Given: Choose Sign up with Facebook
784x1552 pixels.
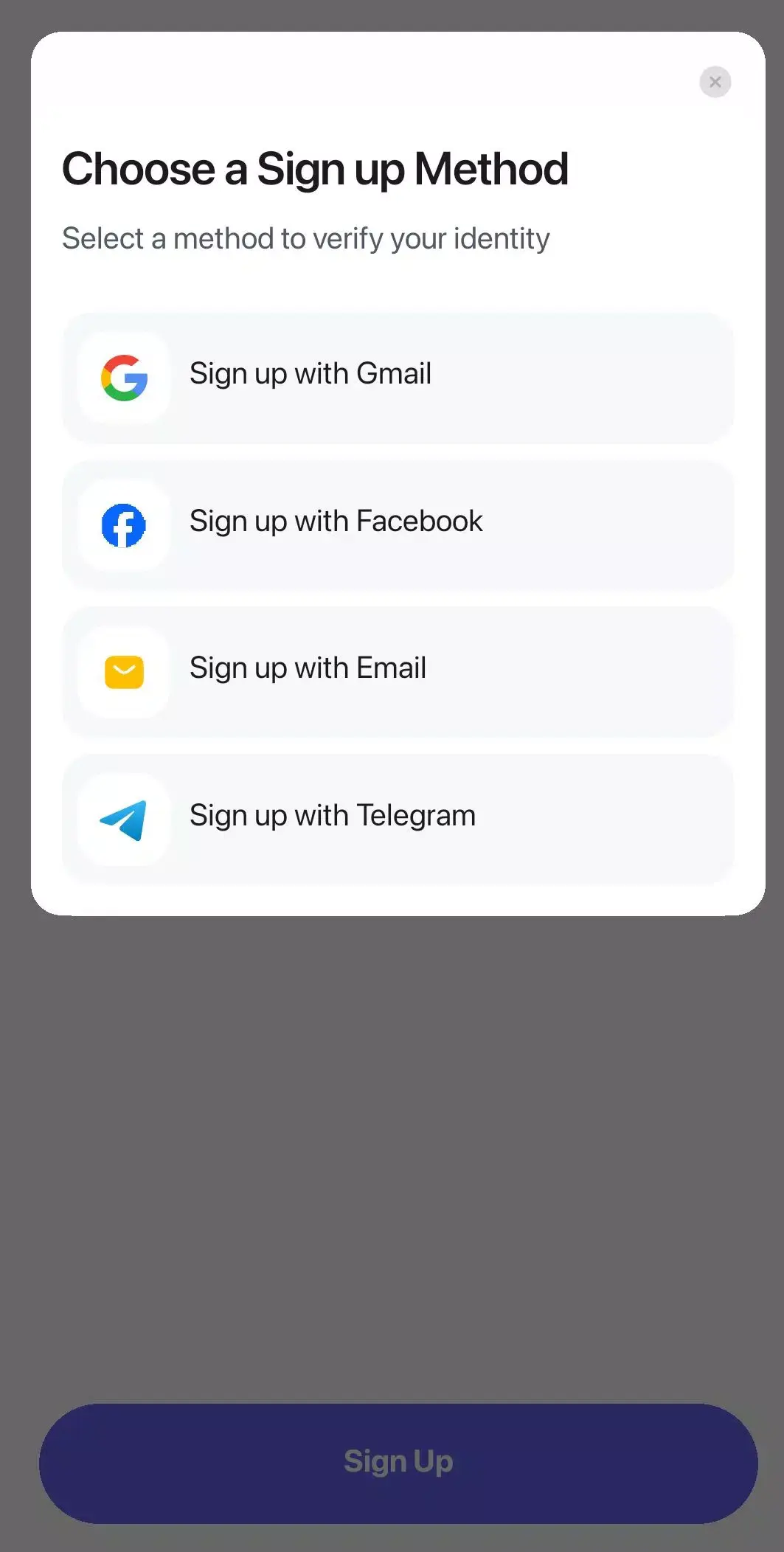Looking at the screenshot, I should click(398, 525).
